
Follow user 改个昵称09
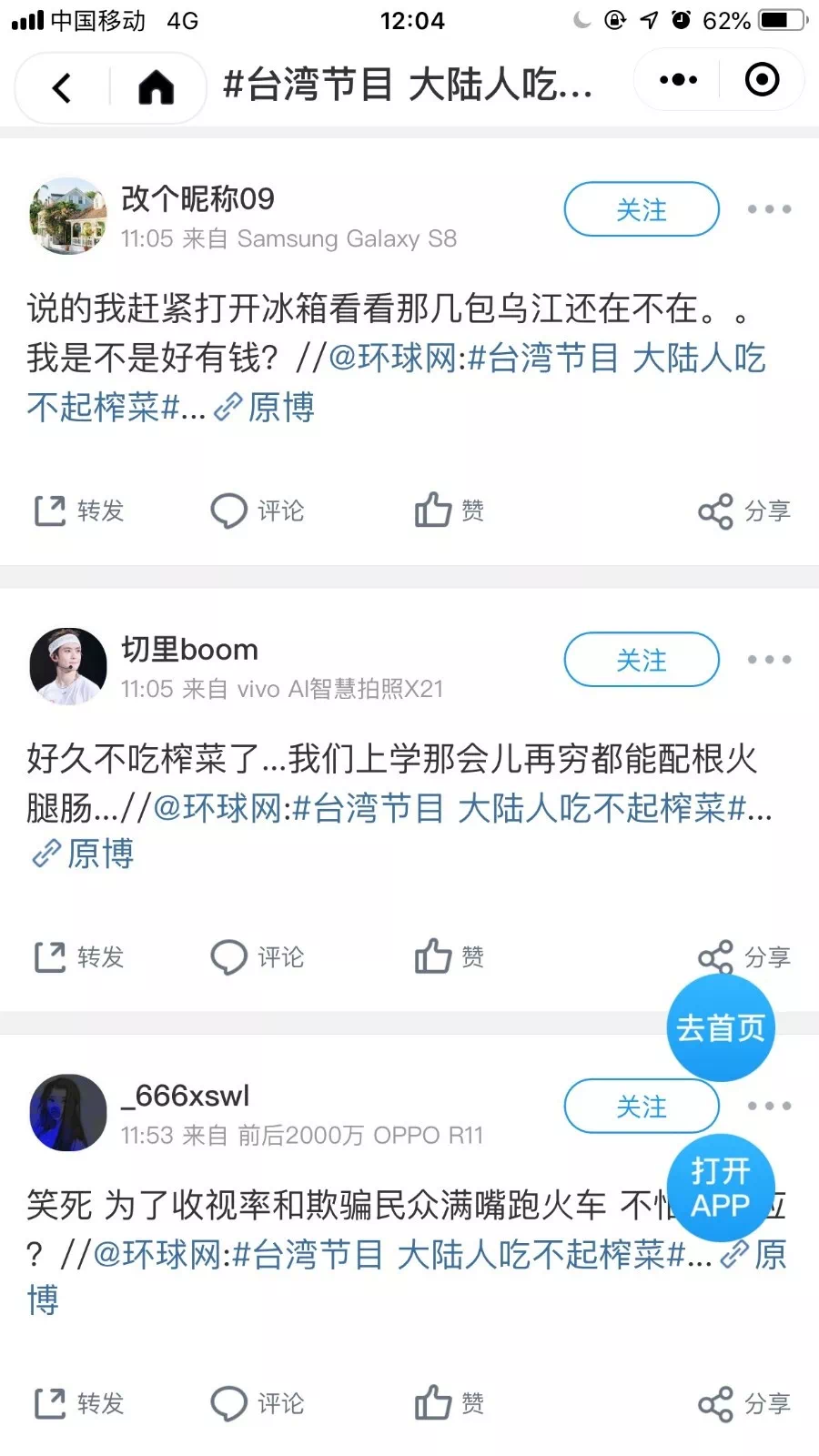click(641, 209)
